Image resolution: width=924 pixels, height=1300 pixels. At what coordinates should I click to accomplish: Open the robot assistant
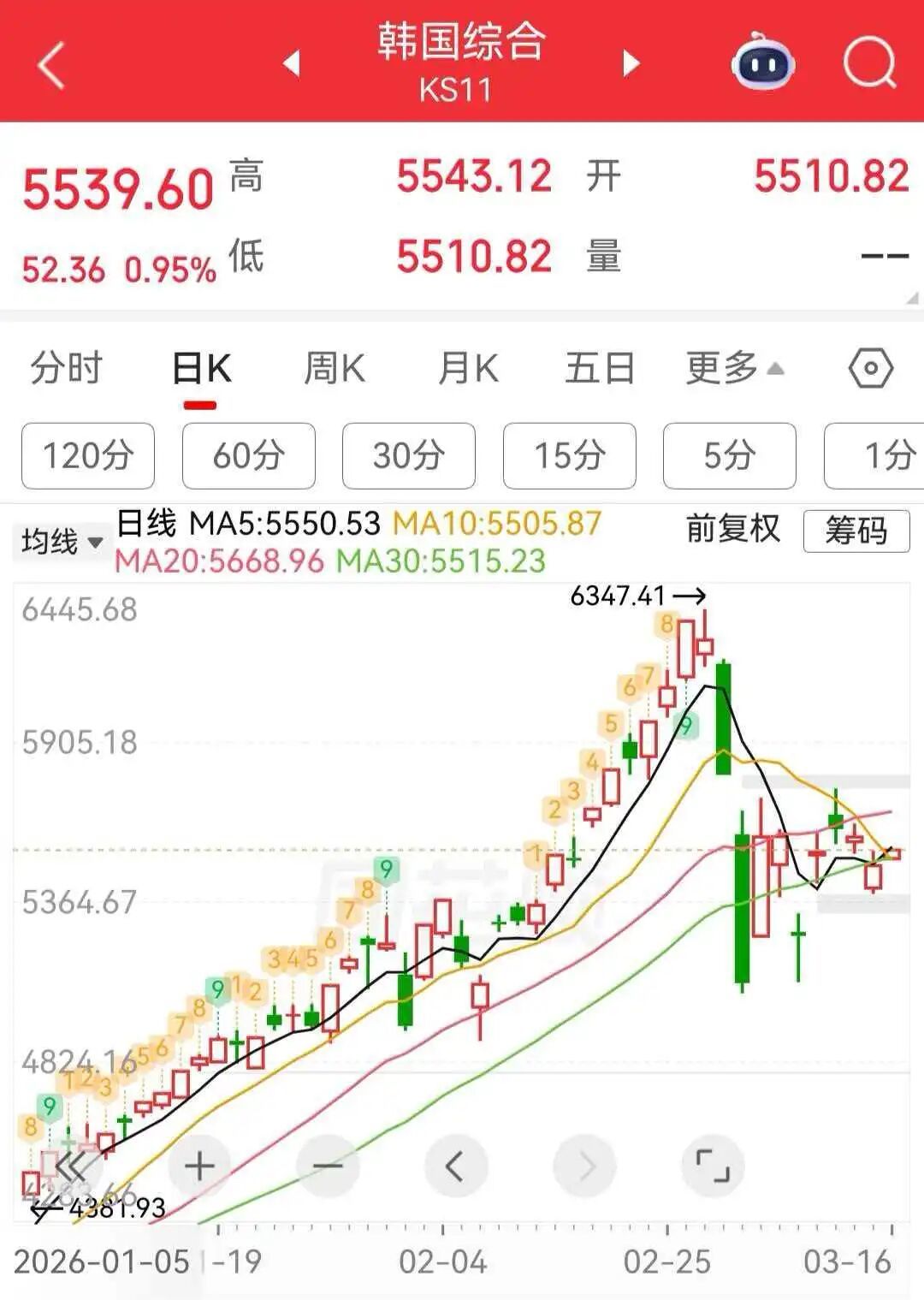(x=763, y=62)
